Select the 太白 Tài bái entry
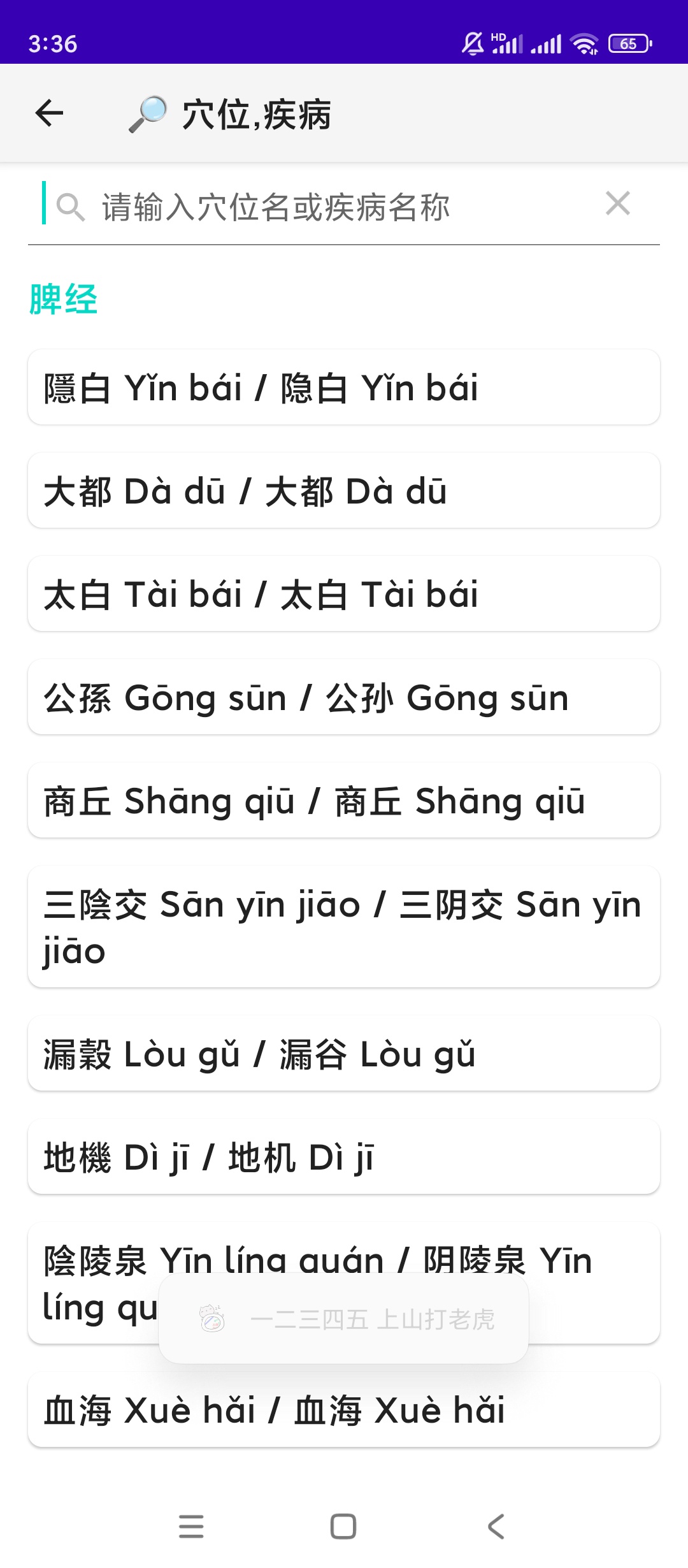This screenshot has height=1568, width=688. click(x=344, y=593)
